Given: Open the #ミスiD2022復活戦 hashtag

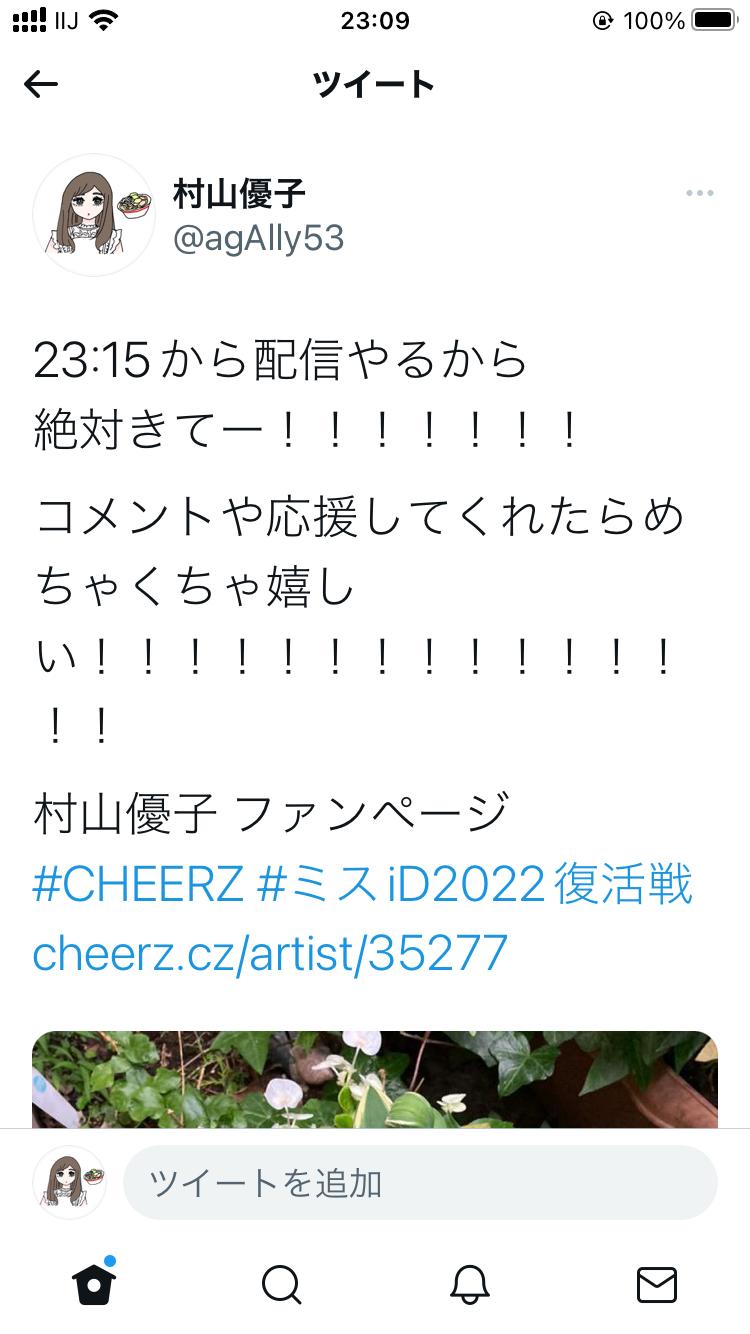Looking at the screenshot, I should point(475,885).
